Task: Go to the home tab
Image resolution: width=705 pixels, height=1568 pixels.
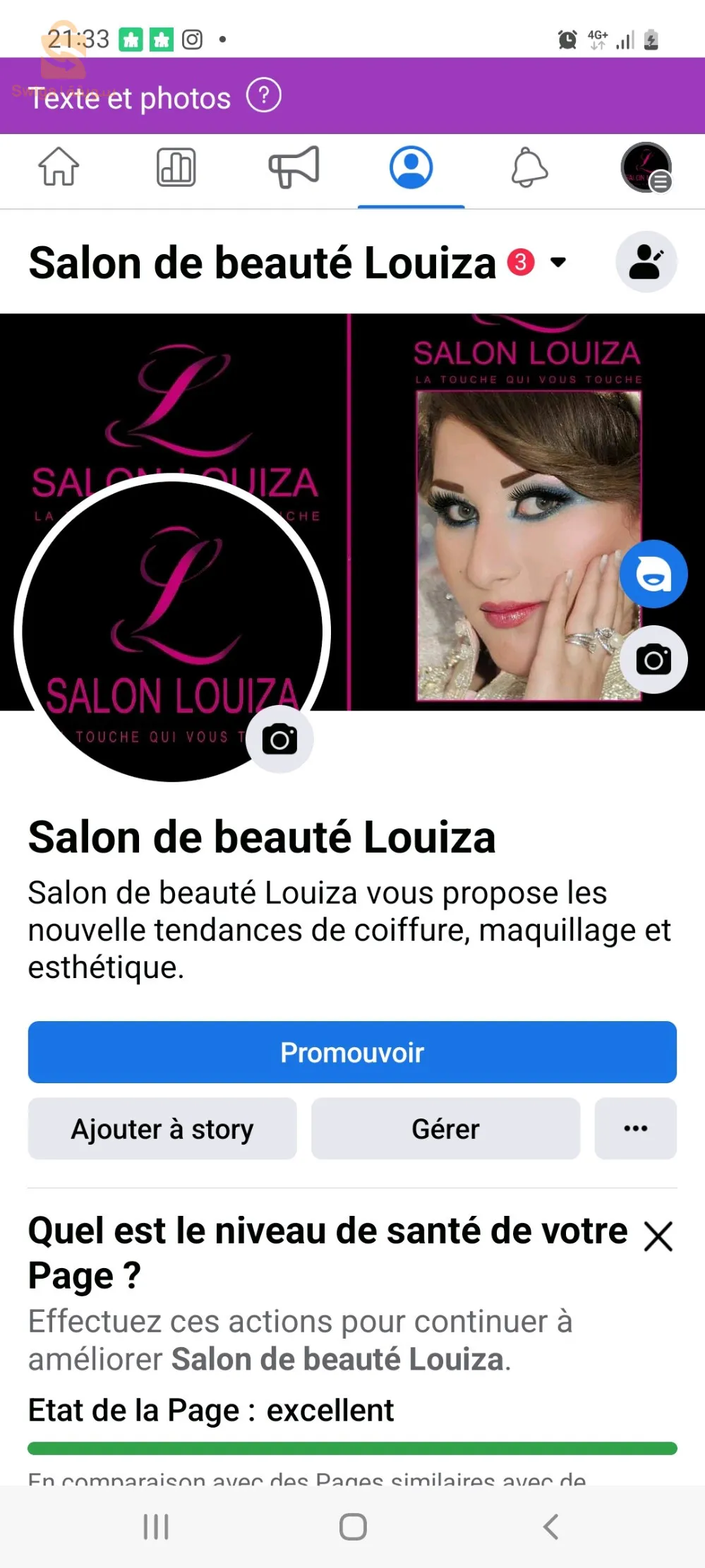Action: tap(59, 168)
